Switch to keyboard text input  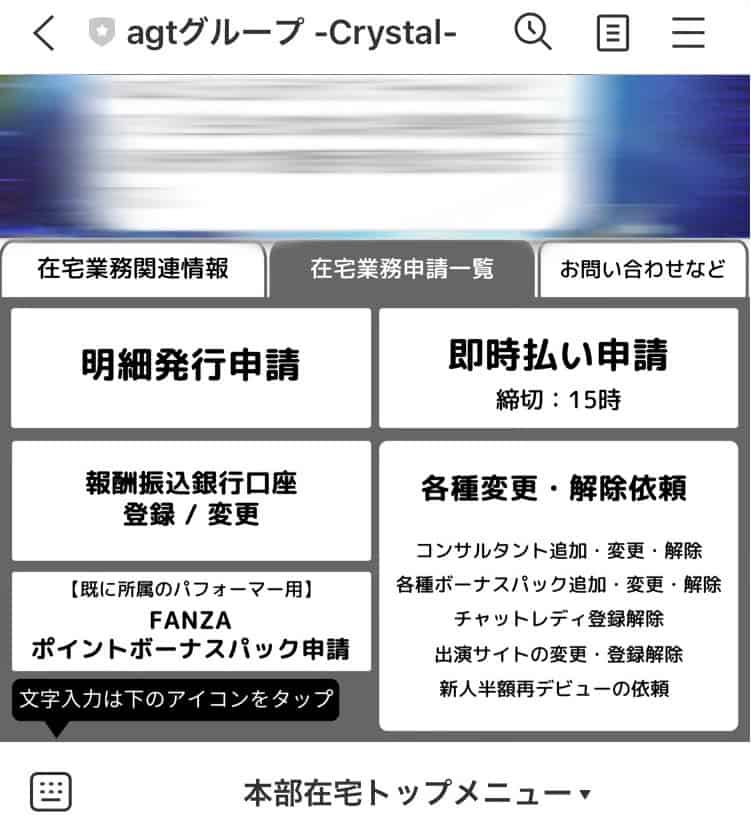tap(50, 792)
